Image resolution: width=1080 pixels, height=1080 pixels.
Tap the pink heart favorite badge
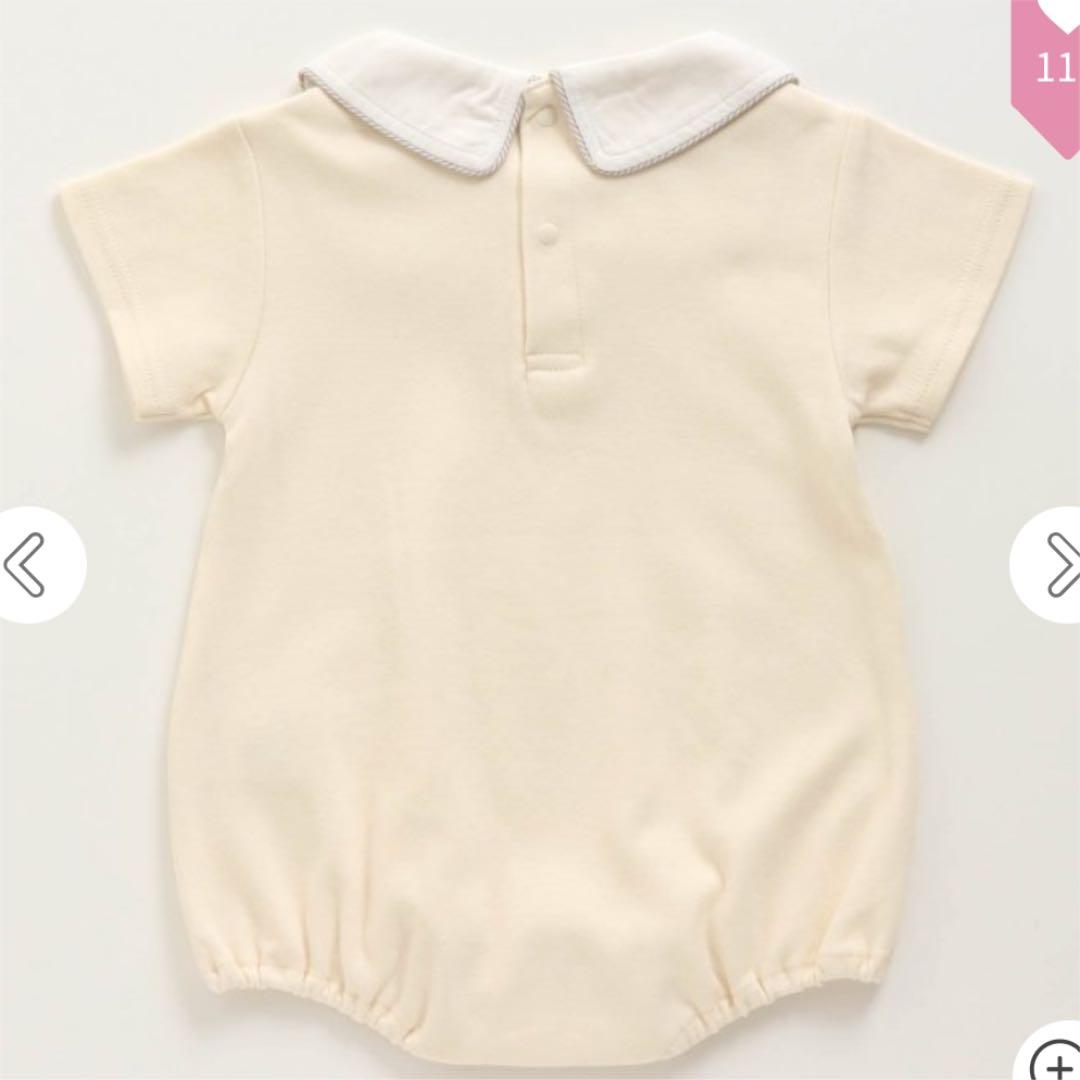1047,72
